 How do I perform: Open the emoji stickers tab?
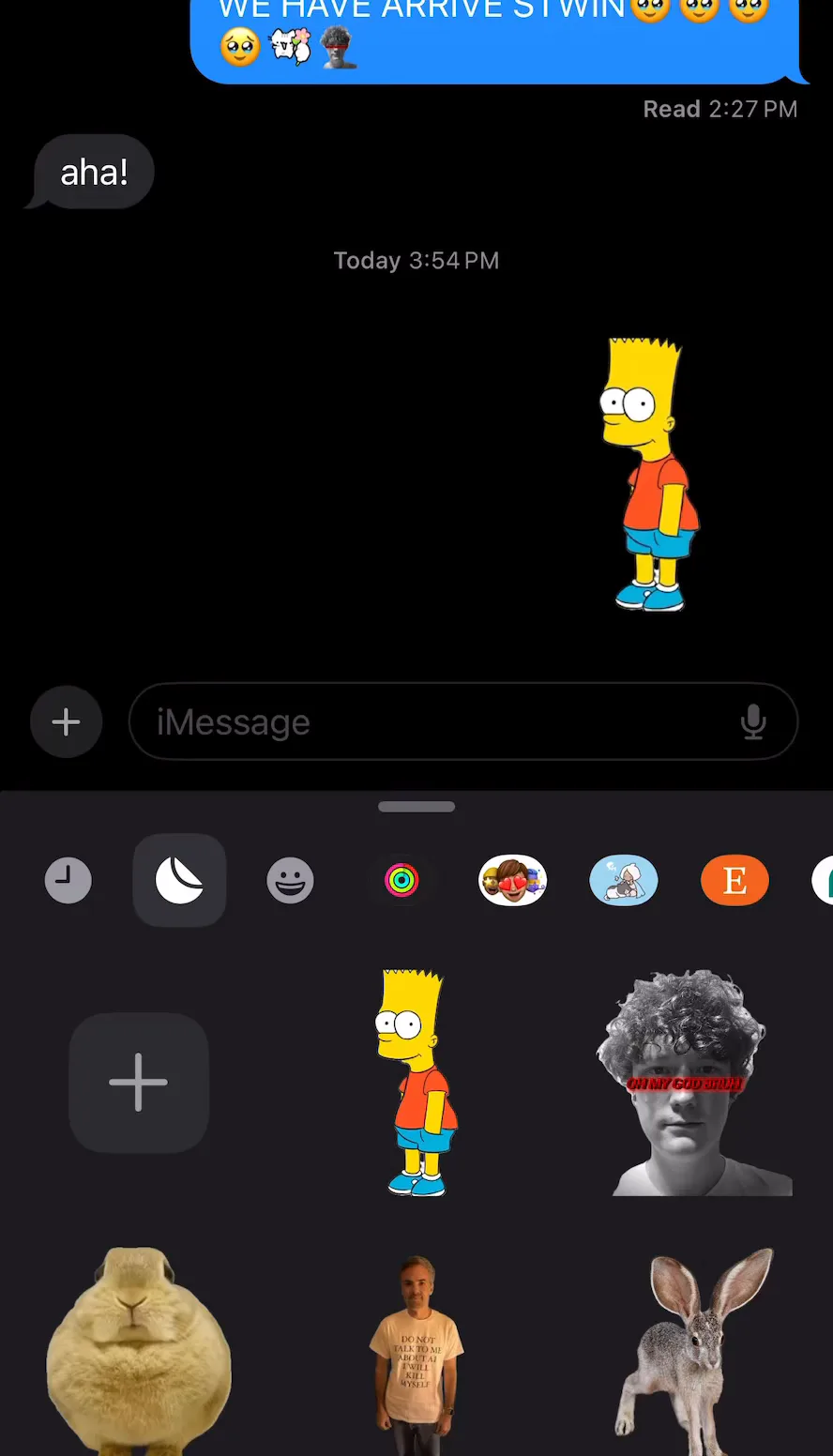point(290,881)
